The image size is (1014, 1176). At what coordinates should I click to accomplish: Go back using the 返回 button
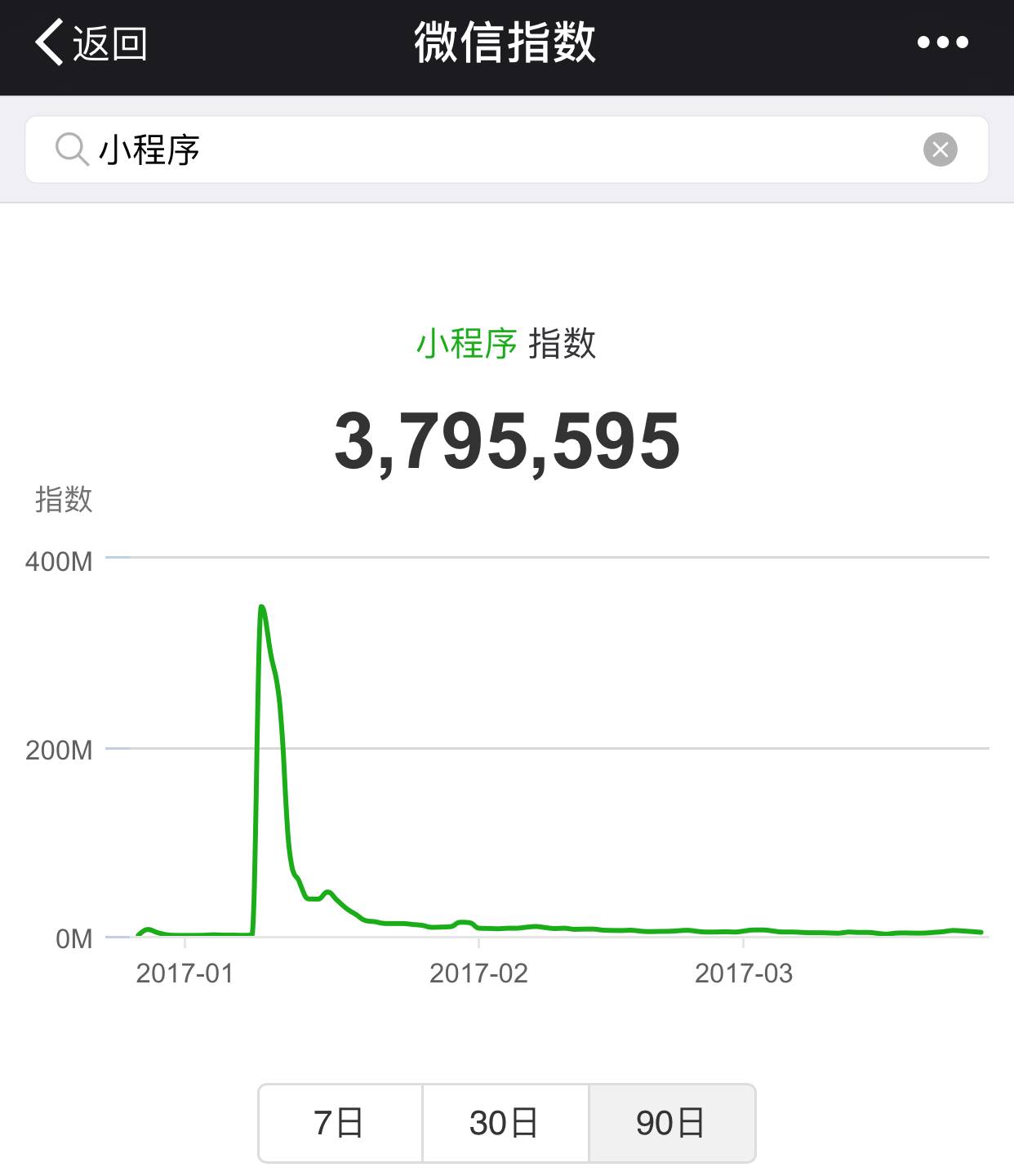pos(90,42)
